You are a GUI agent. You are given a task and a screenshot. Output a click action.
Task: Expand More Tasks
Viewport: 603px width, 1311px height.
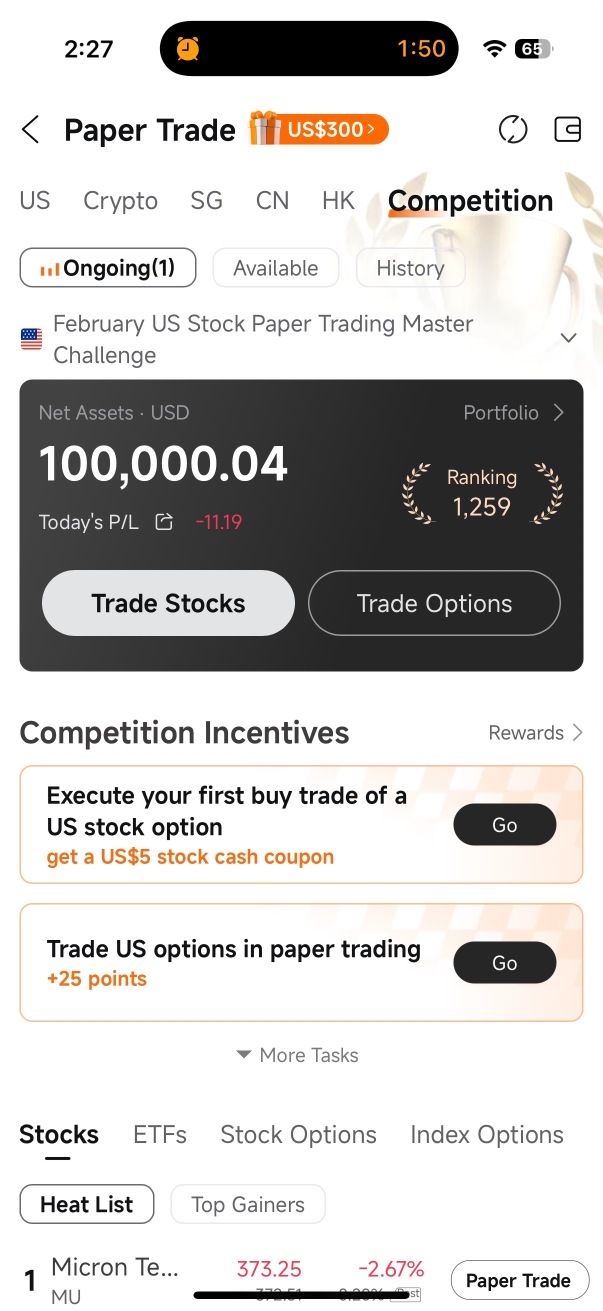297,1055
